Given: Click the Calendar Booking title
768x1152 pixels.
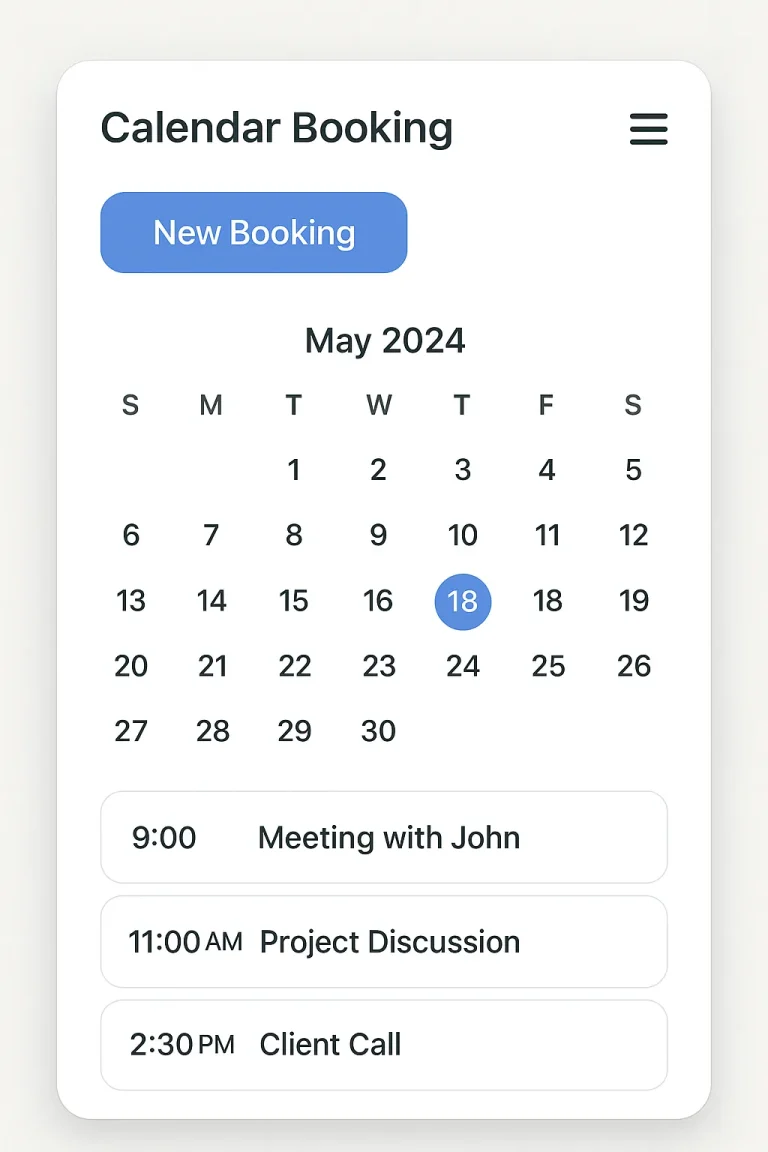Looking at the screenshot, I should 277,127.
